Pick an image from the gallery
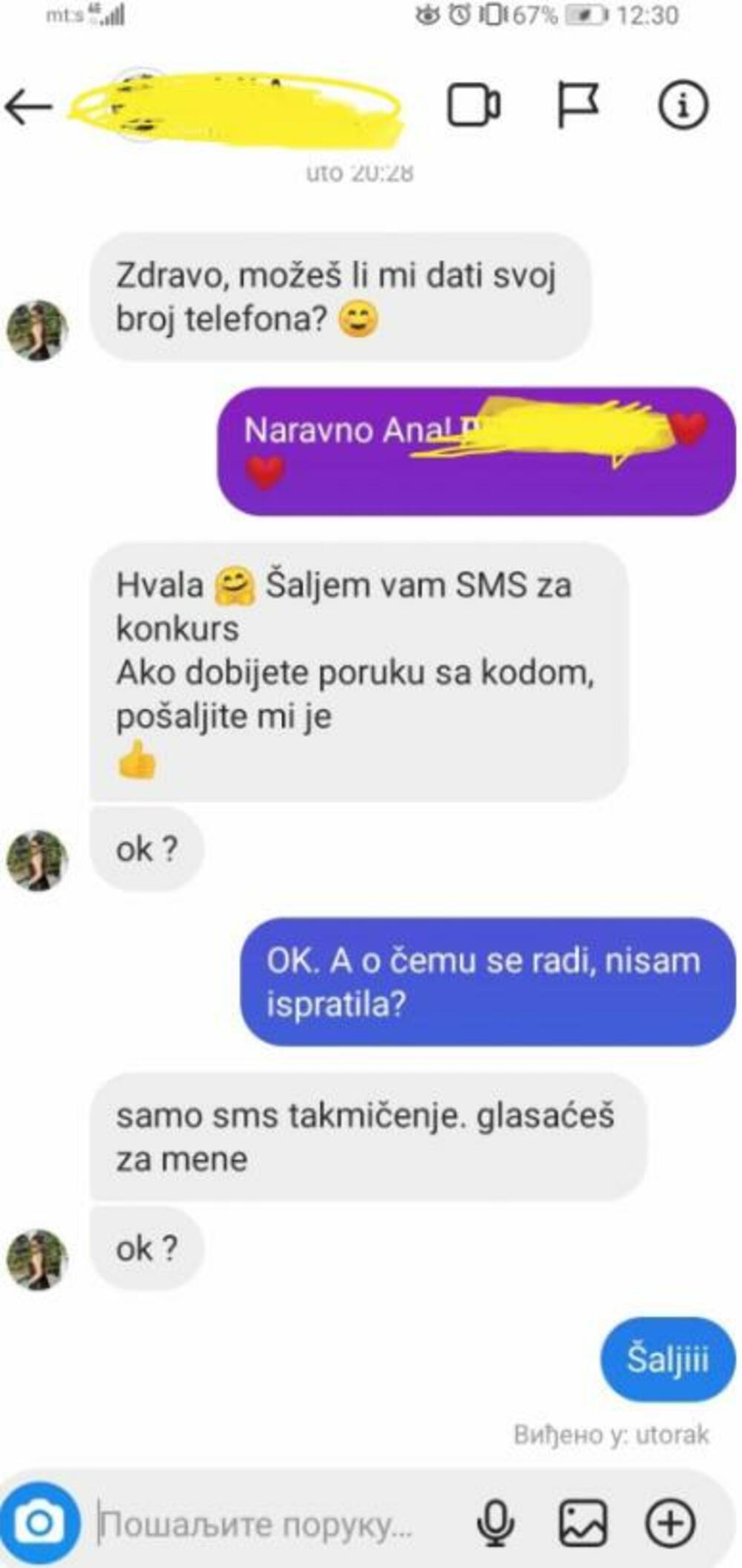The width and height of the screenshot is (742, 1568). tap(582, 1523)
